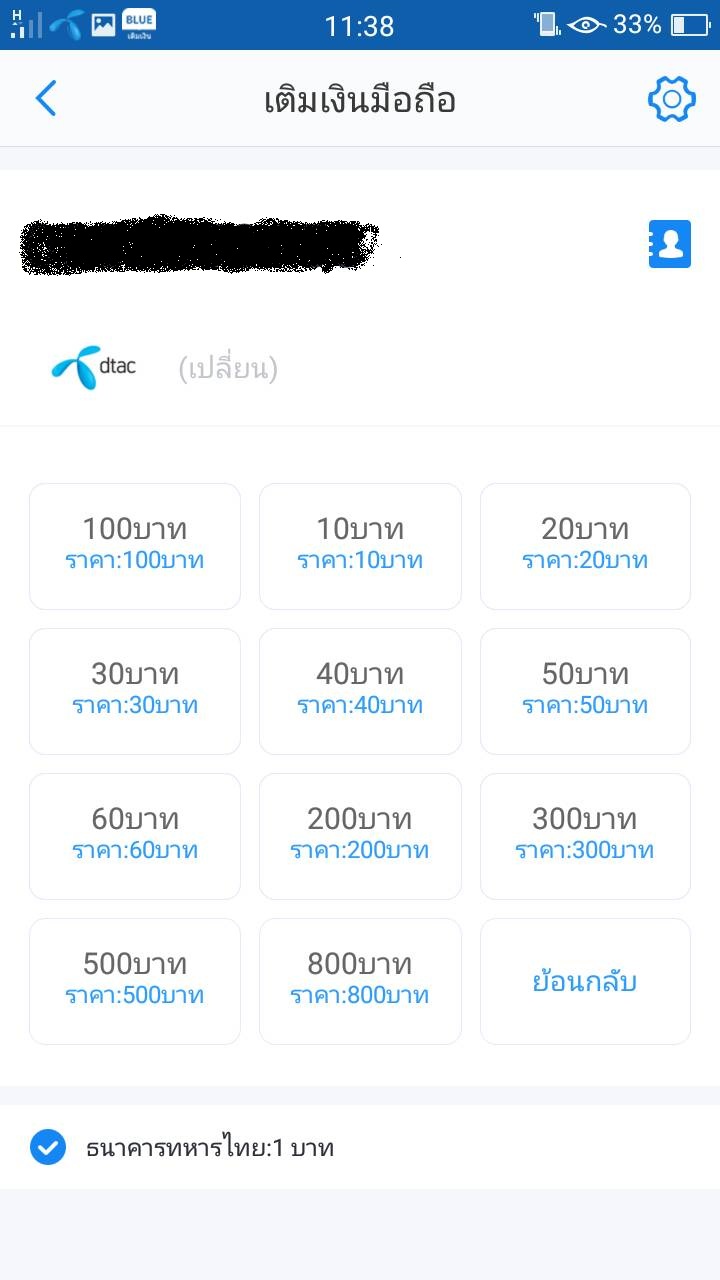Image resolution: width=720 pixels, height=1280 pixels.
Task: Pick the 60บาท top-up amount
Action: pos(135,836)
